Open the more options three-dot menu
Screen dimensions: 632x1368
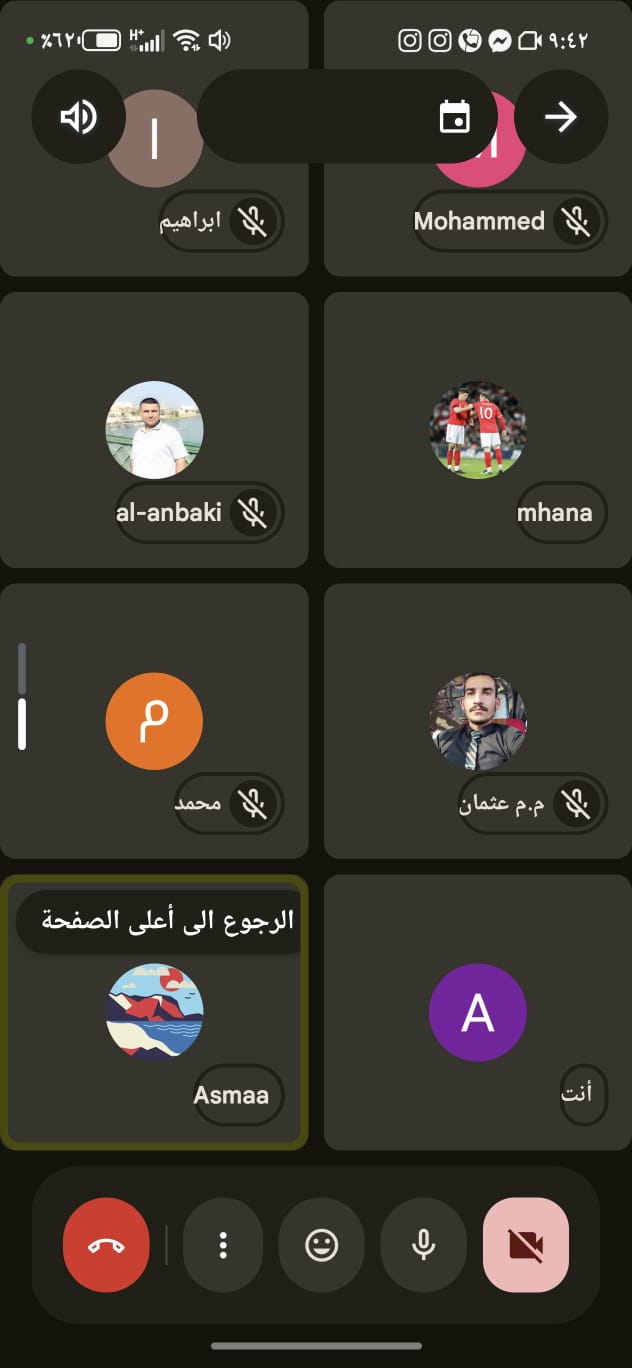(223, 1245)
